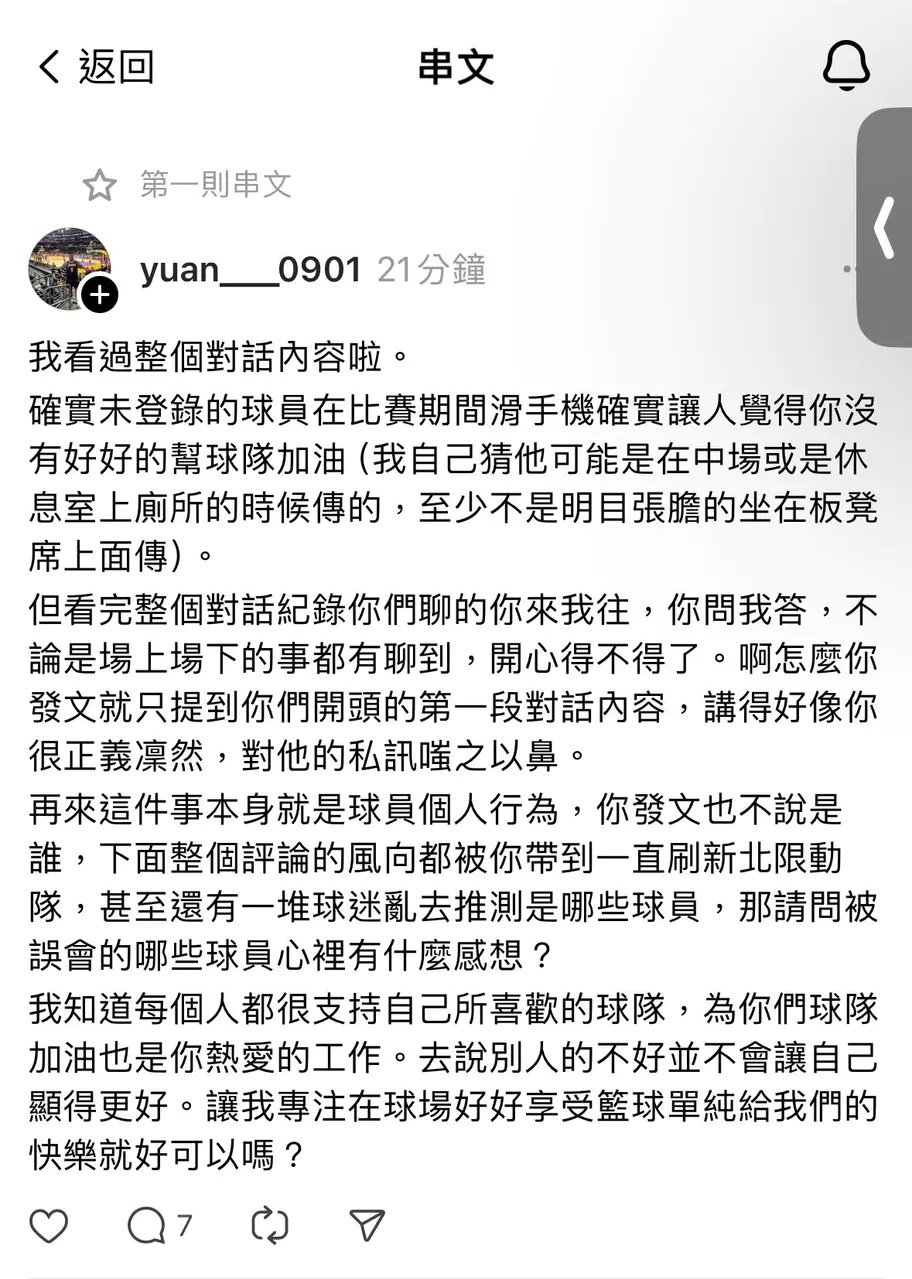Share this thread via paper plane
Viewport: 912px width, 1279px height.
click(x=367, y=1225)
